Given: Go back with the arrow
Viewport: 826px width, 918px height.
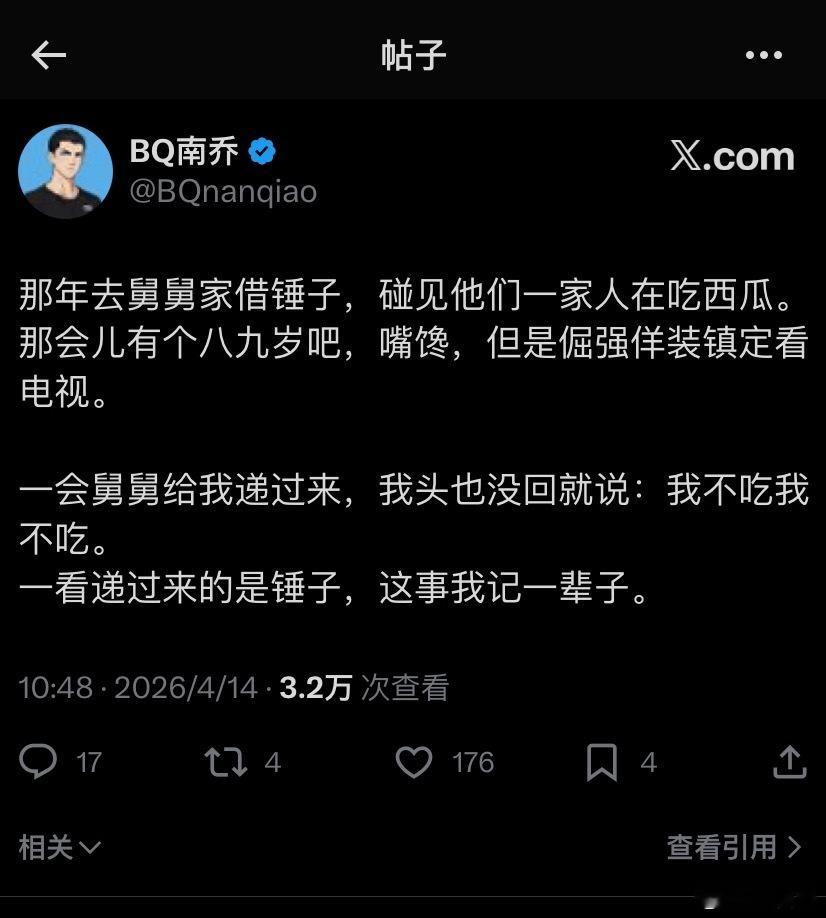Looking at the screenshot, I should pyautogui.click(x=48, y=55).
